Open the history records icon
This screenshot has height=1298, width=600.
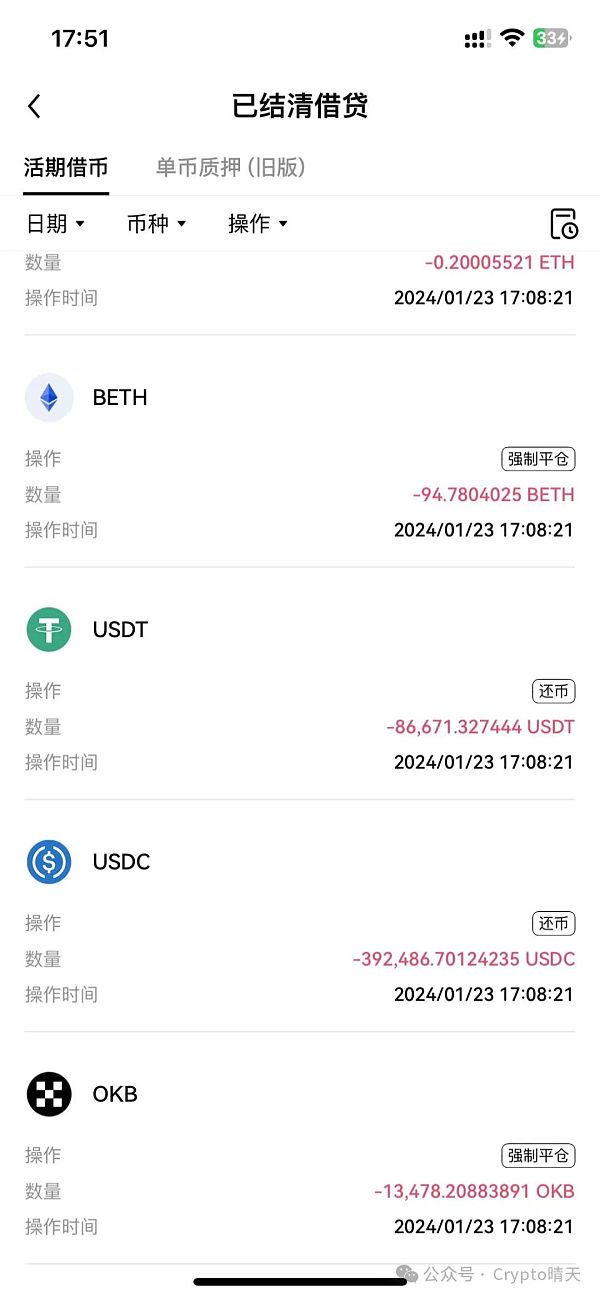point(564,224)
